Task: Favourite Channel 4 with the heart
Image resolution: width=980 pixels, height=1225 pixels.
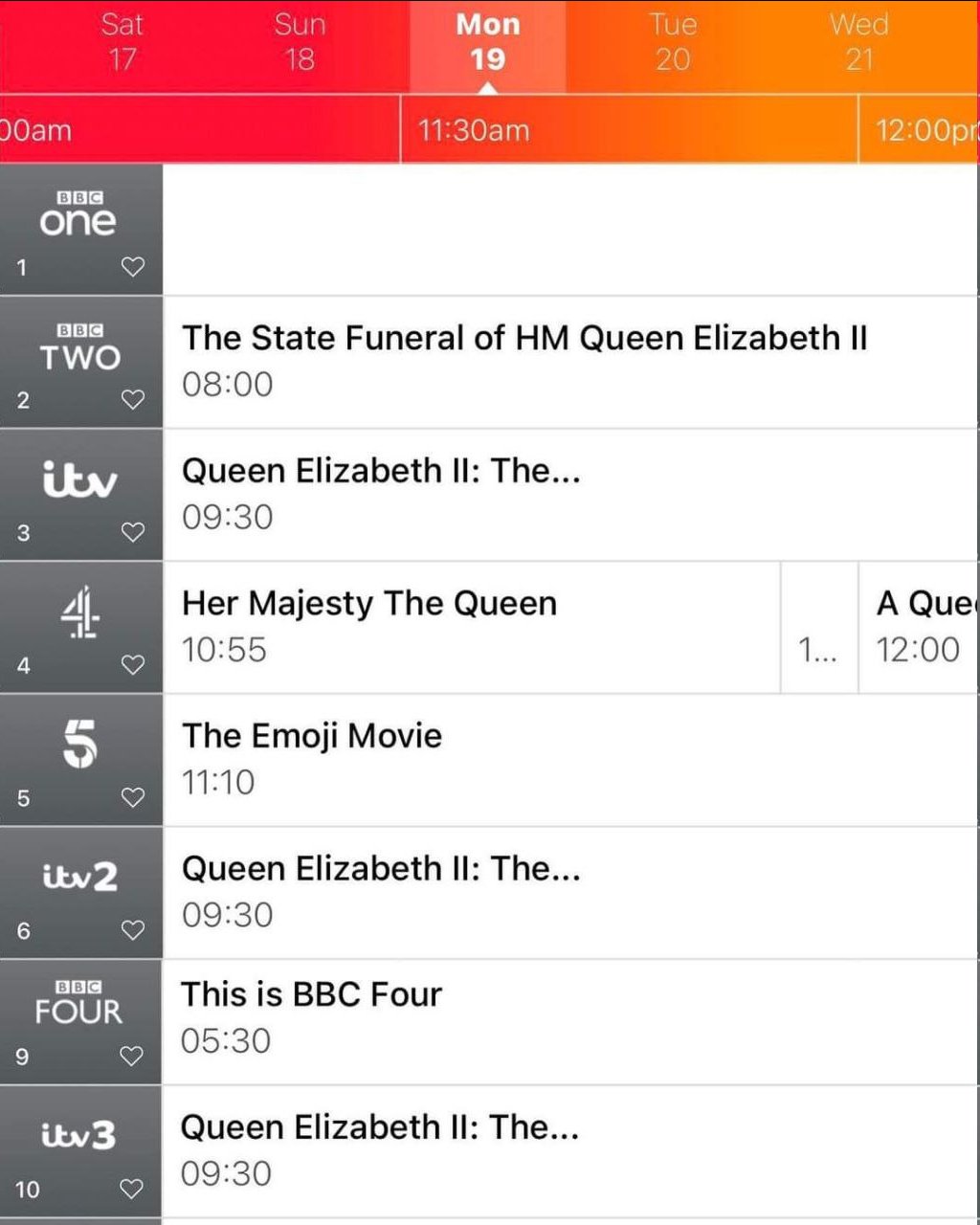Action: point(133,664)
